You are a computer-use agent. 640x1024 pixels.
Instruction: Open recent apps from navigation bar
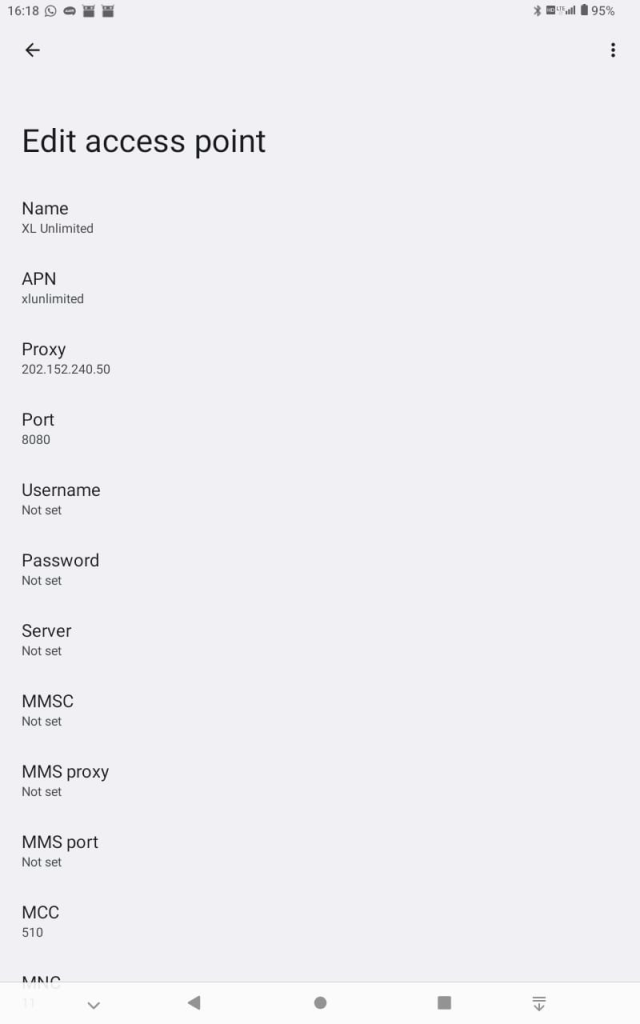(444, 1002)
